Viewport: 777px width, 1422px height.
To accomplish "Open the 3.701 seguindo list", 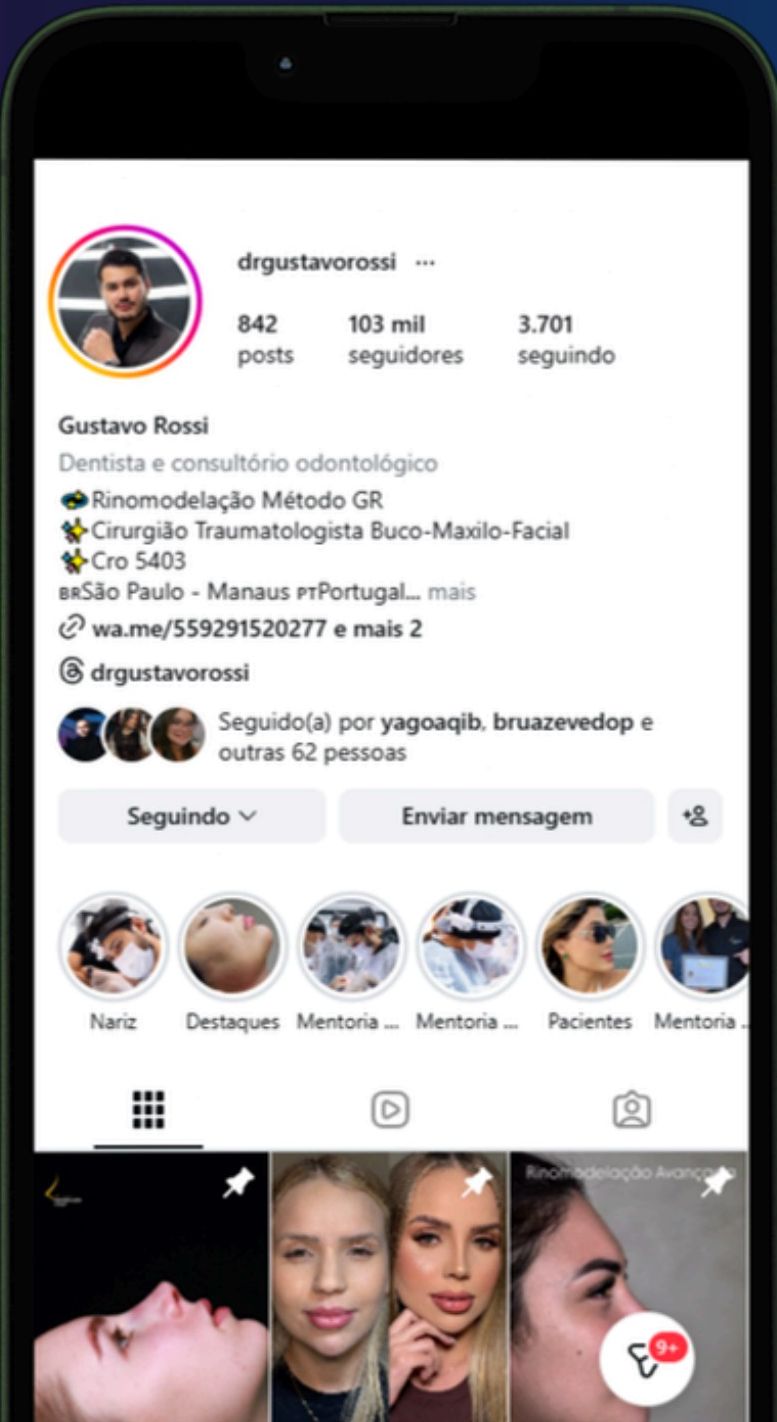I will point(566,339).
